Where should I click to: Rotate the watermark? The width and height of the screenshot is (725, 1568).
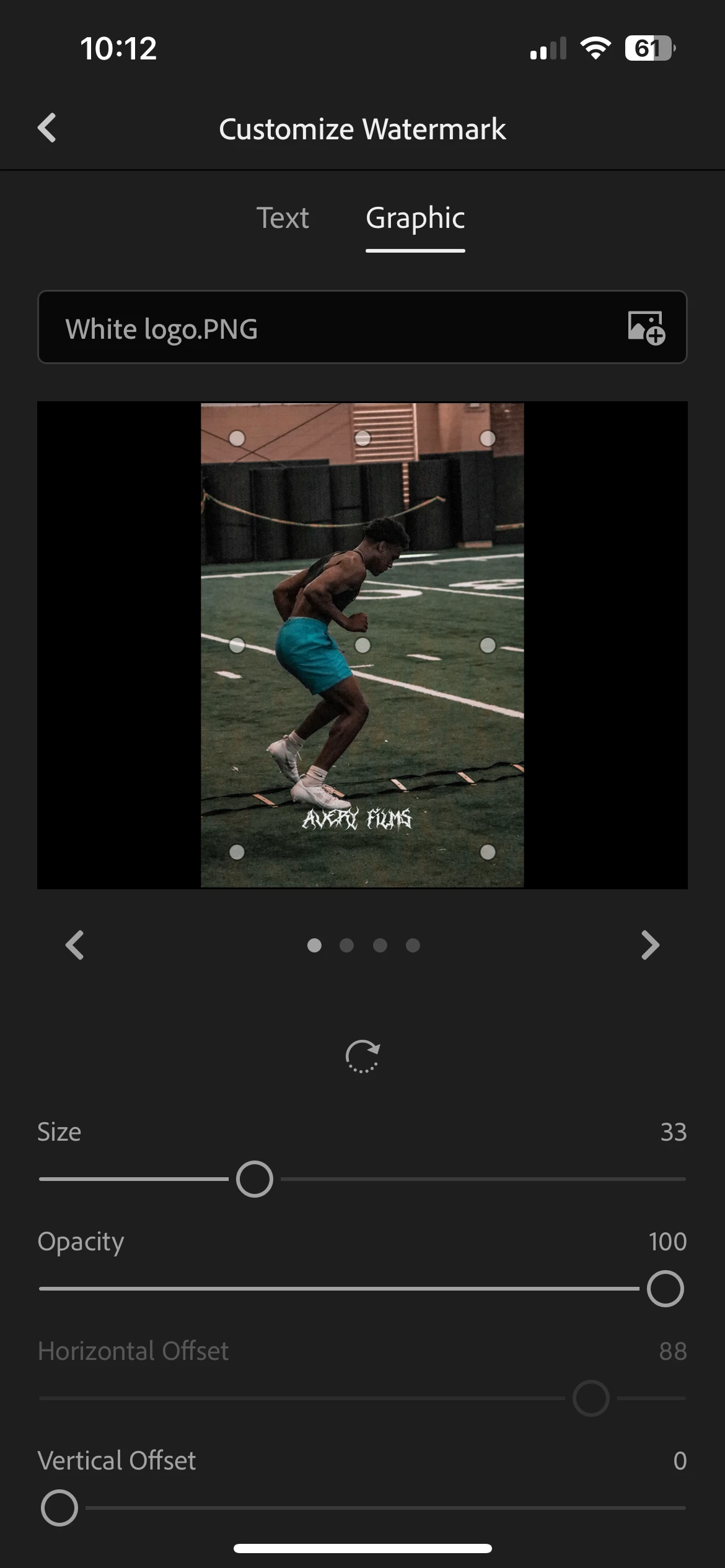click(362, 1056)
